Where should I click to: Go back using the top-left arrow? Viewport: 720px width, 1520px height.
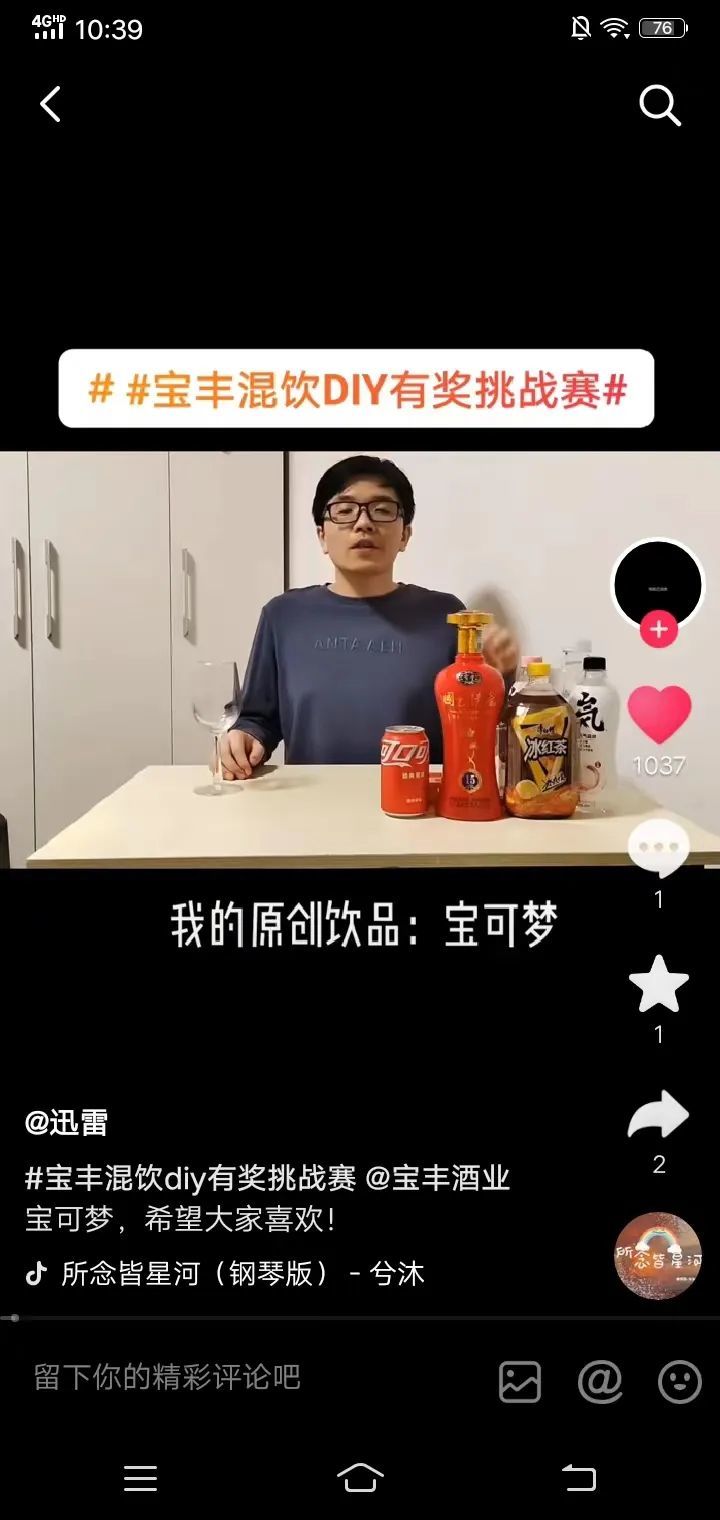click(x=50, y=104)
